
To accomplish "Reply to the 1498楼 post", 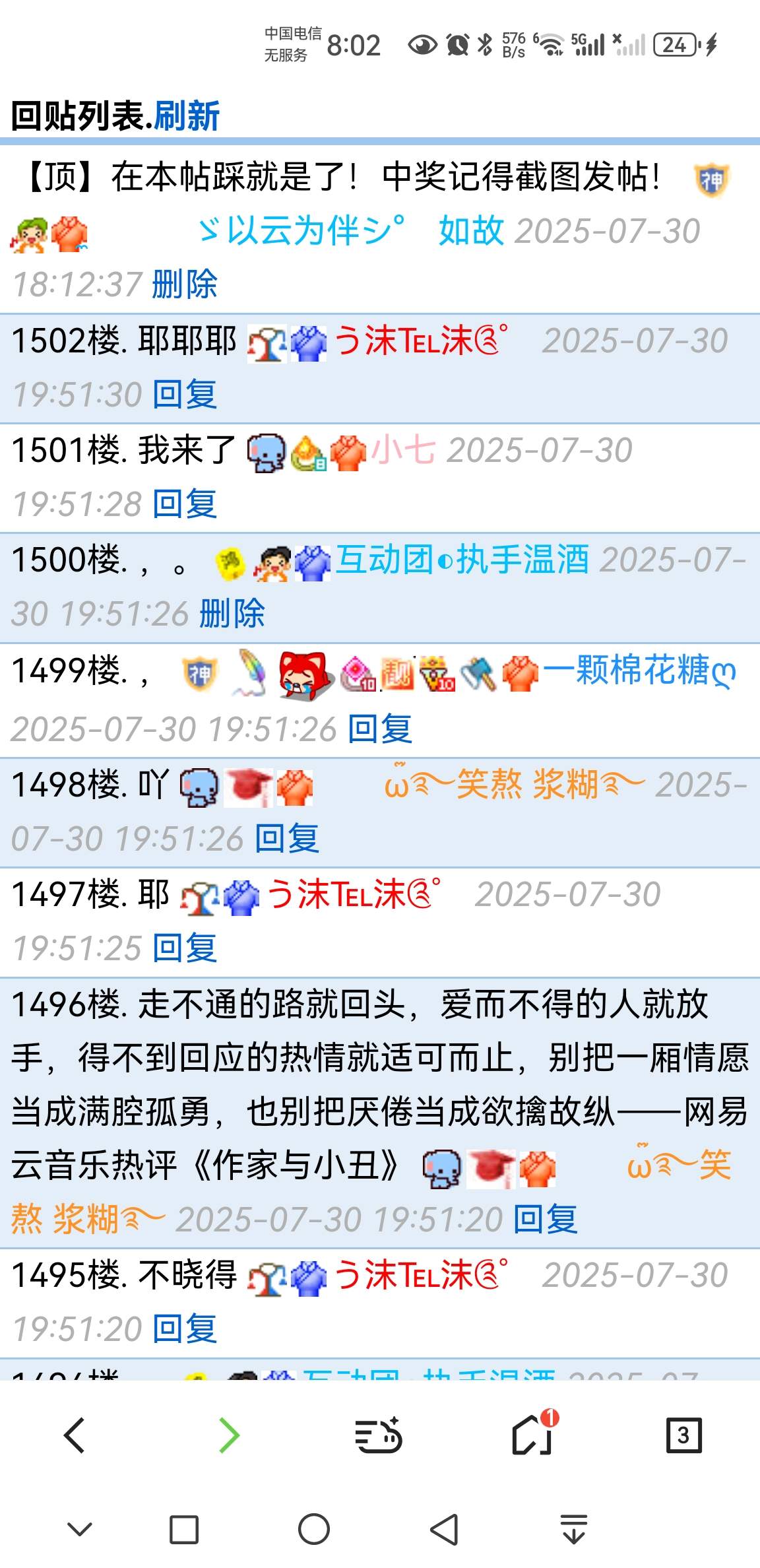I will [x=286, y=839].
